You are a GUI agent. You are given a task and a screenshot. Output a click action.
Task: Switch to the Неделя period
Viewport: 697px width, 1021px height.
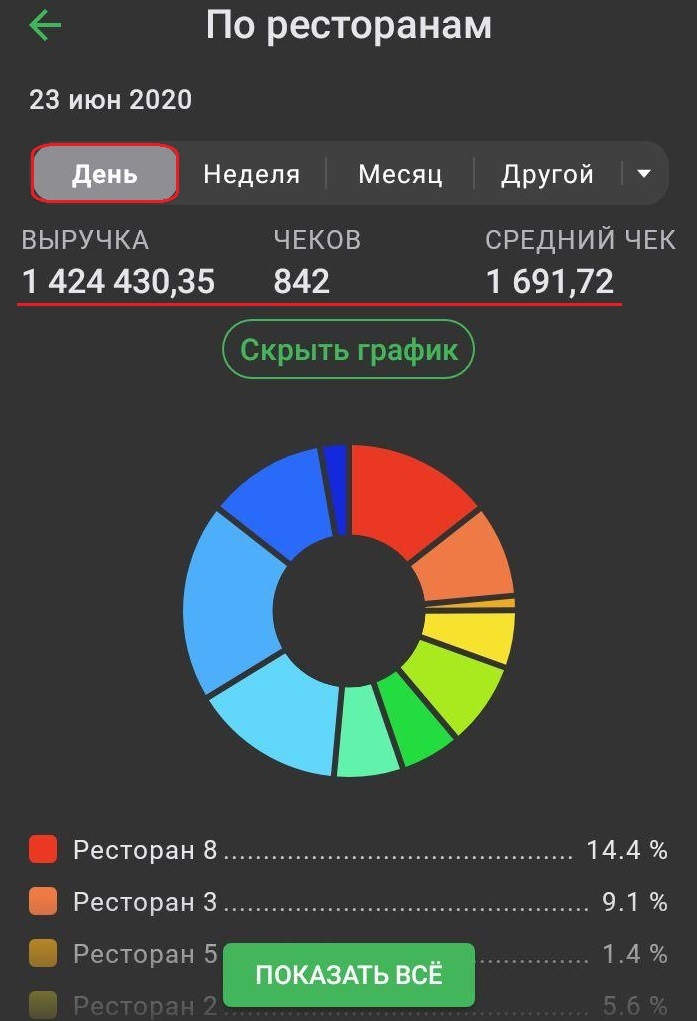(x=251, y=174)
